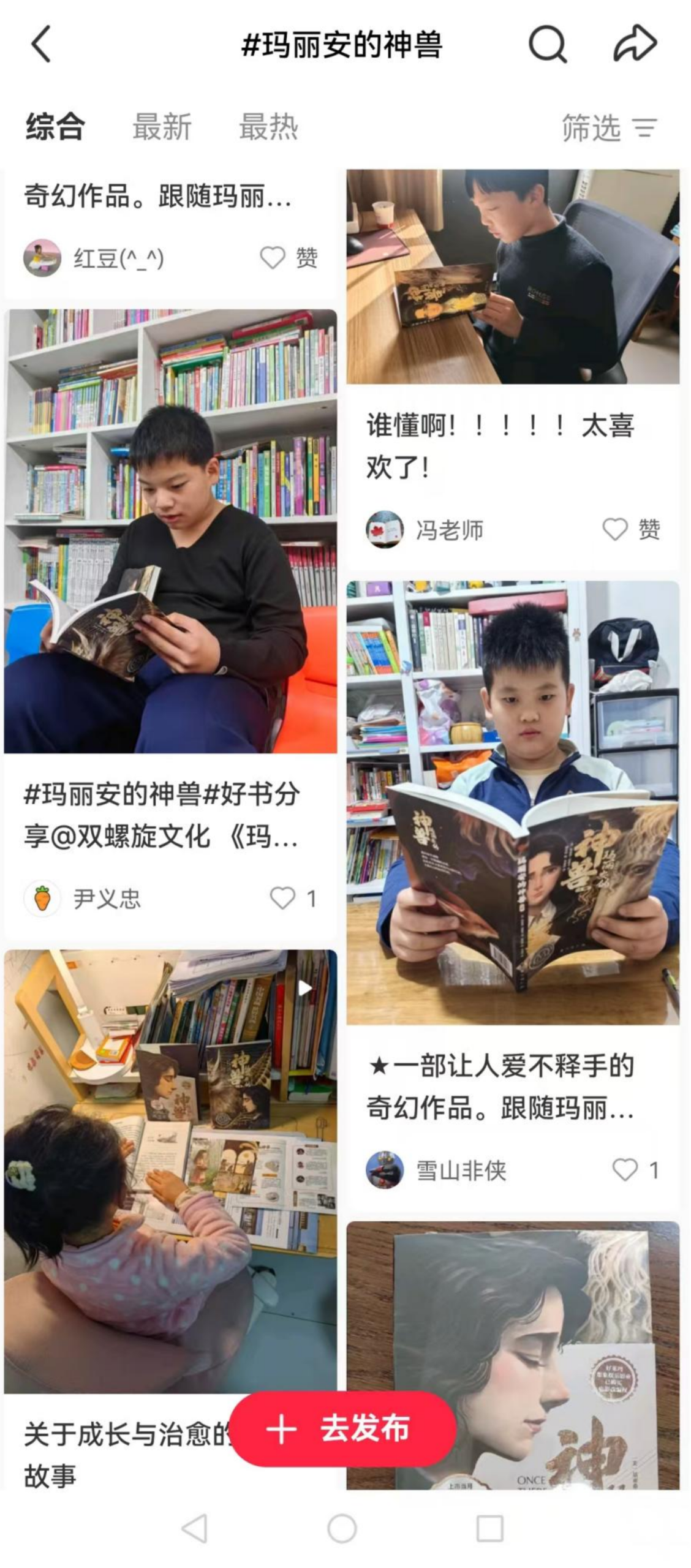
Task: Share the #玛丽安的神兽 topic
Action: tap(635, 43)
